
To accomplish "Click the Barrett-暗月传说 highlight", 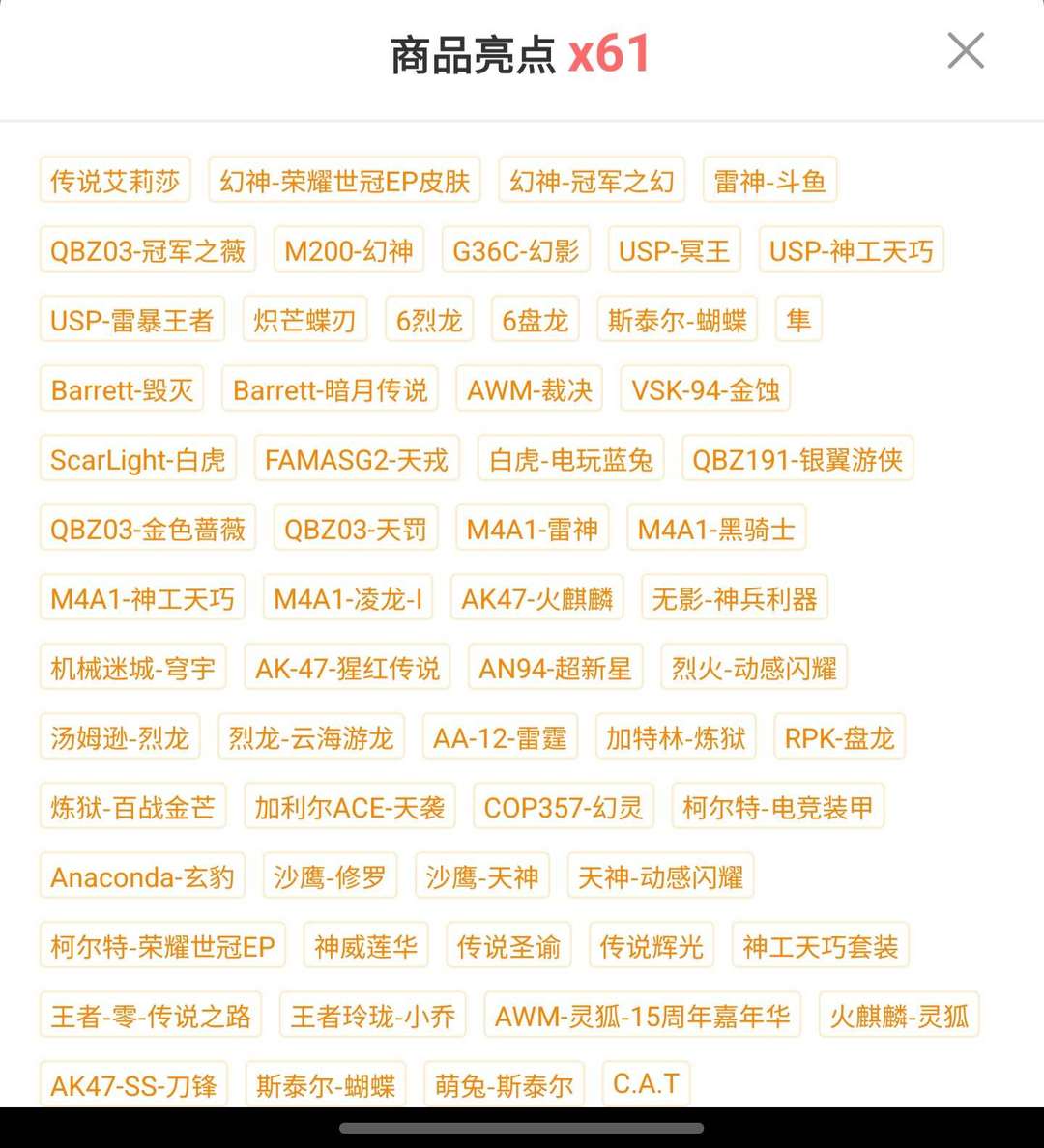I will (x=330, y=388).
